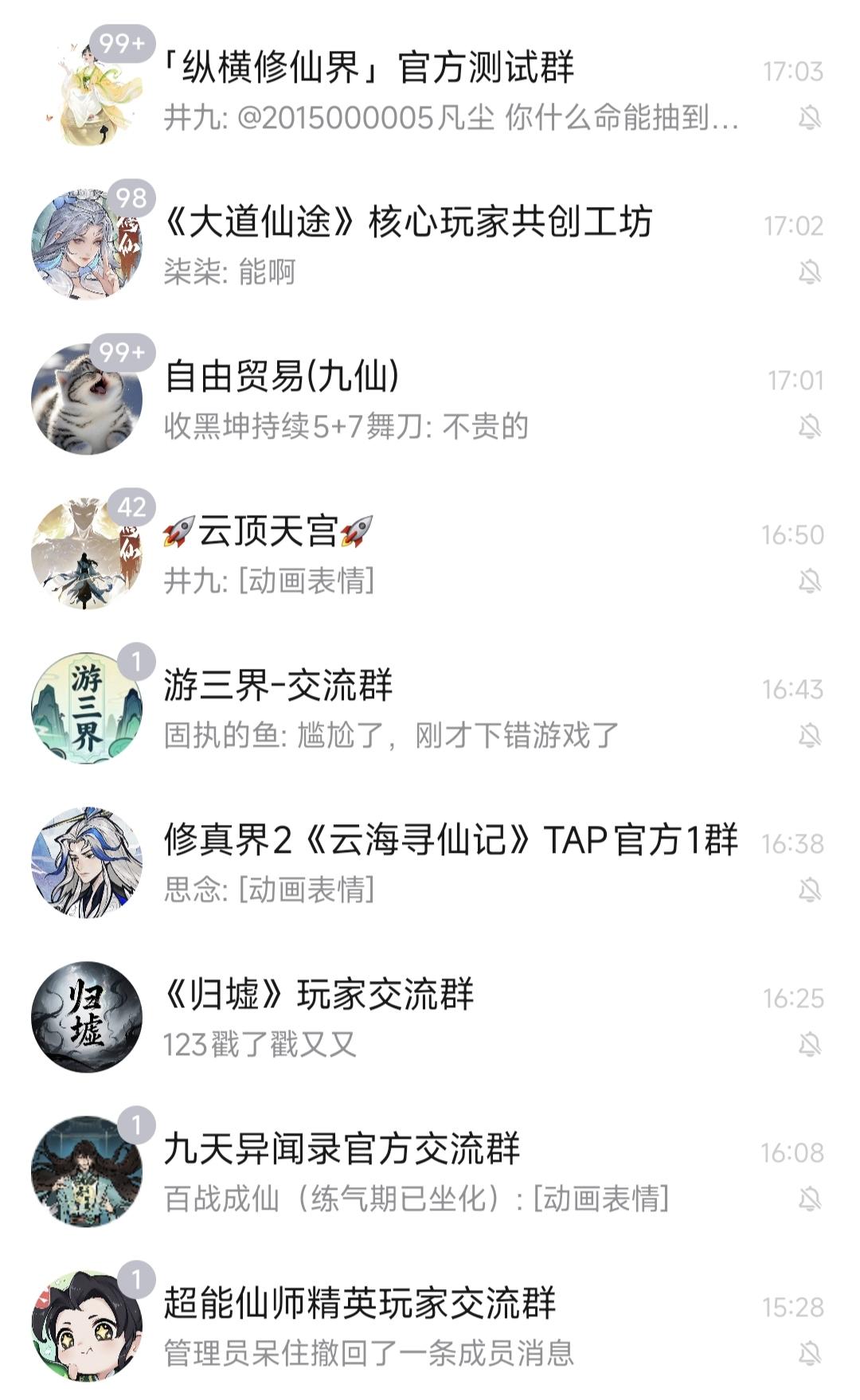Open the《归墟》玩家交流群 chat

coord(430,1018)
